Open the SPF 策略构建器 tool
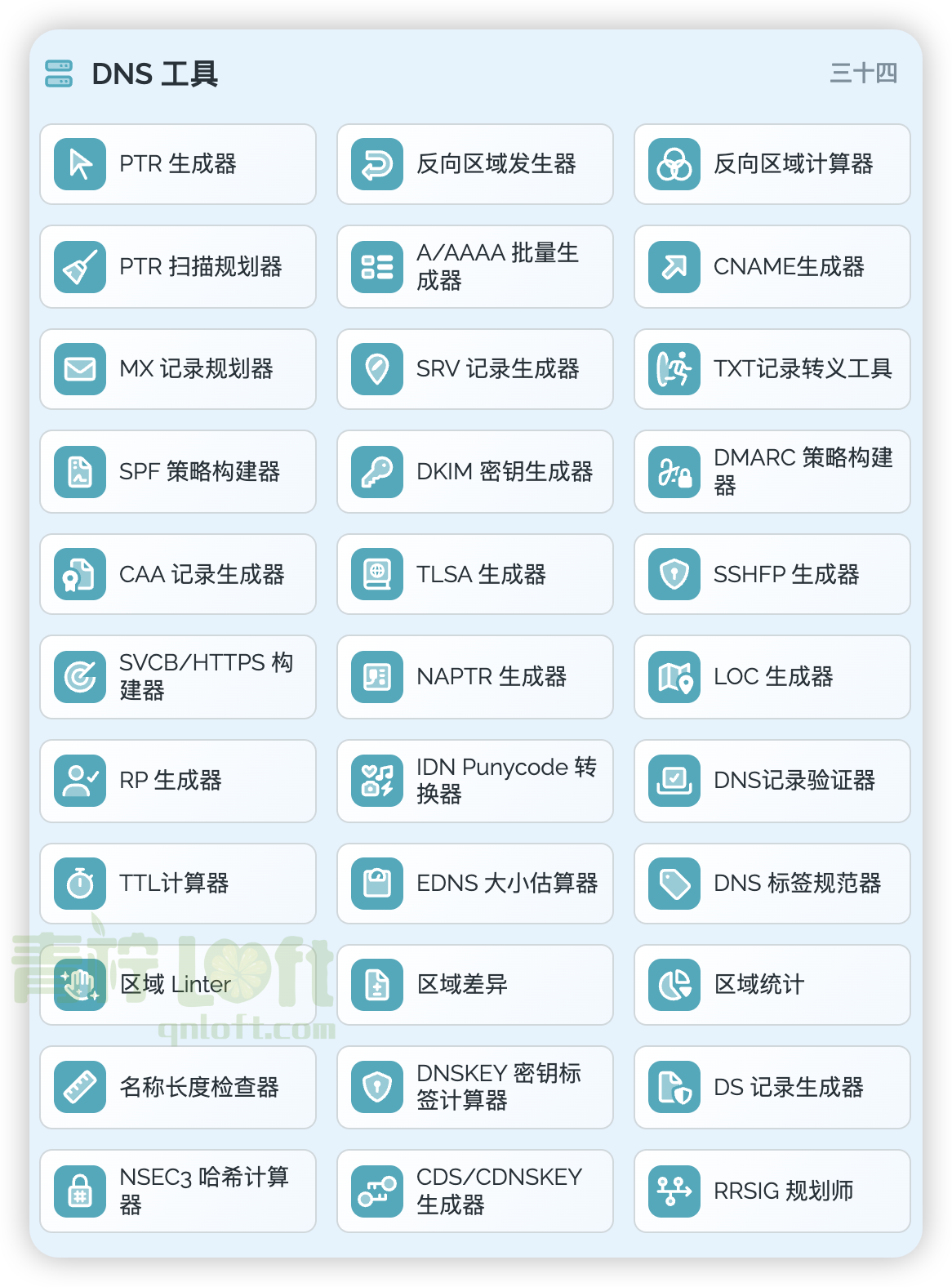 click(x=178, y=472)
